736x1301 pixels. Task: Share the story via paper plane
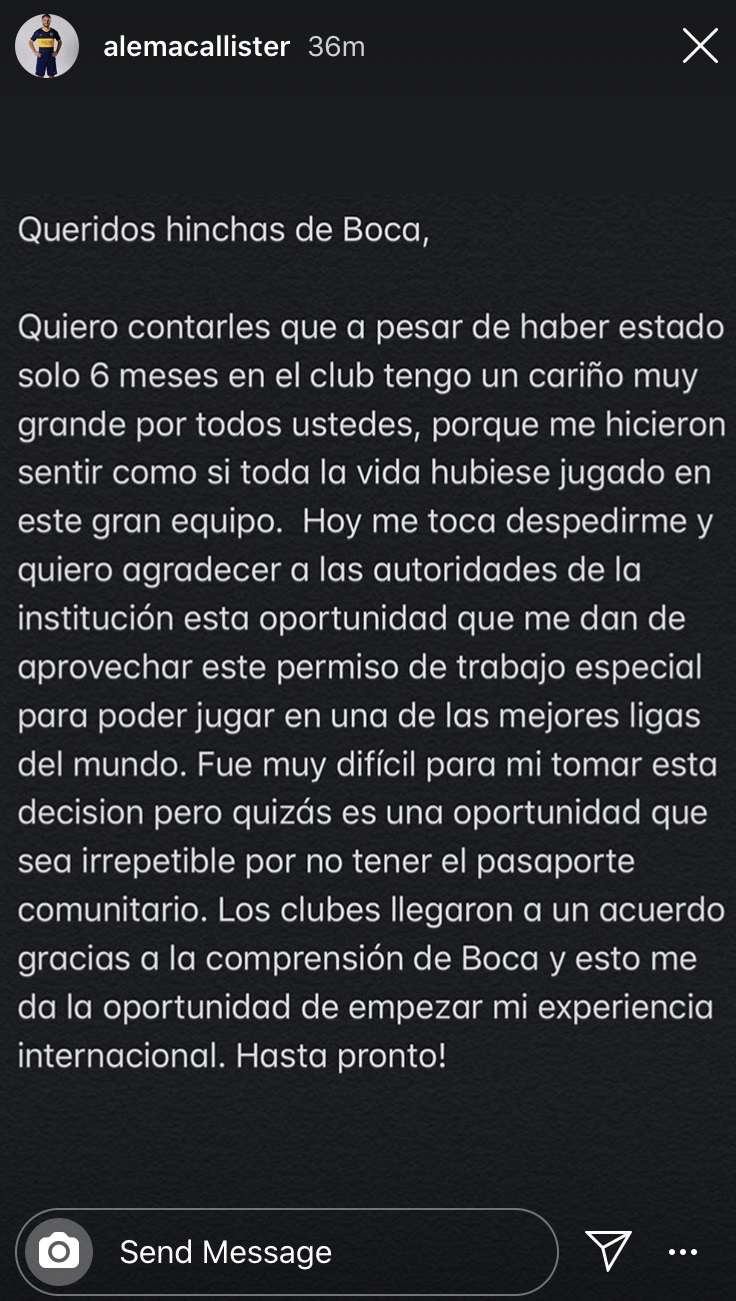608,1251
